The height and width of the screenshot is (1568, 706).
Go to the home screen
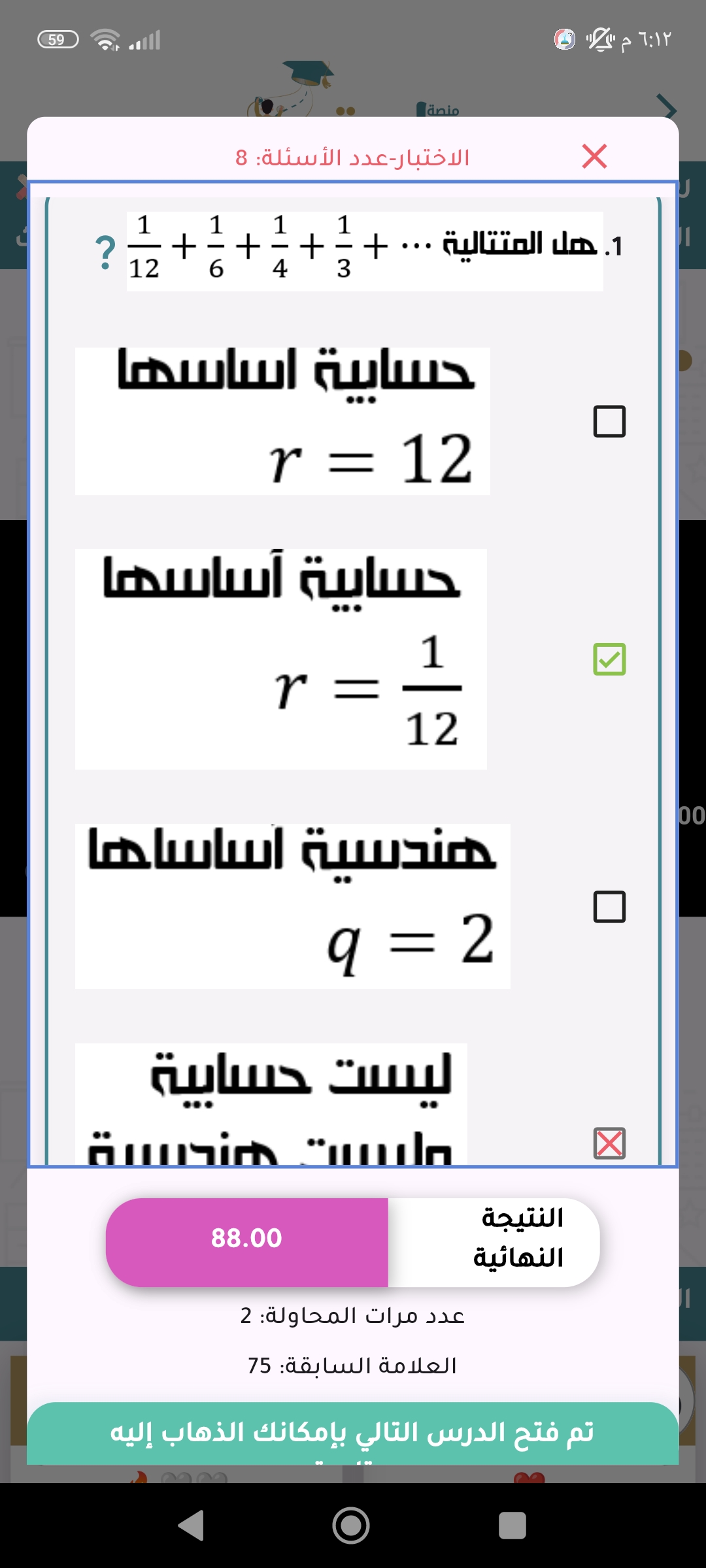click(x=351, y=1526)
